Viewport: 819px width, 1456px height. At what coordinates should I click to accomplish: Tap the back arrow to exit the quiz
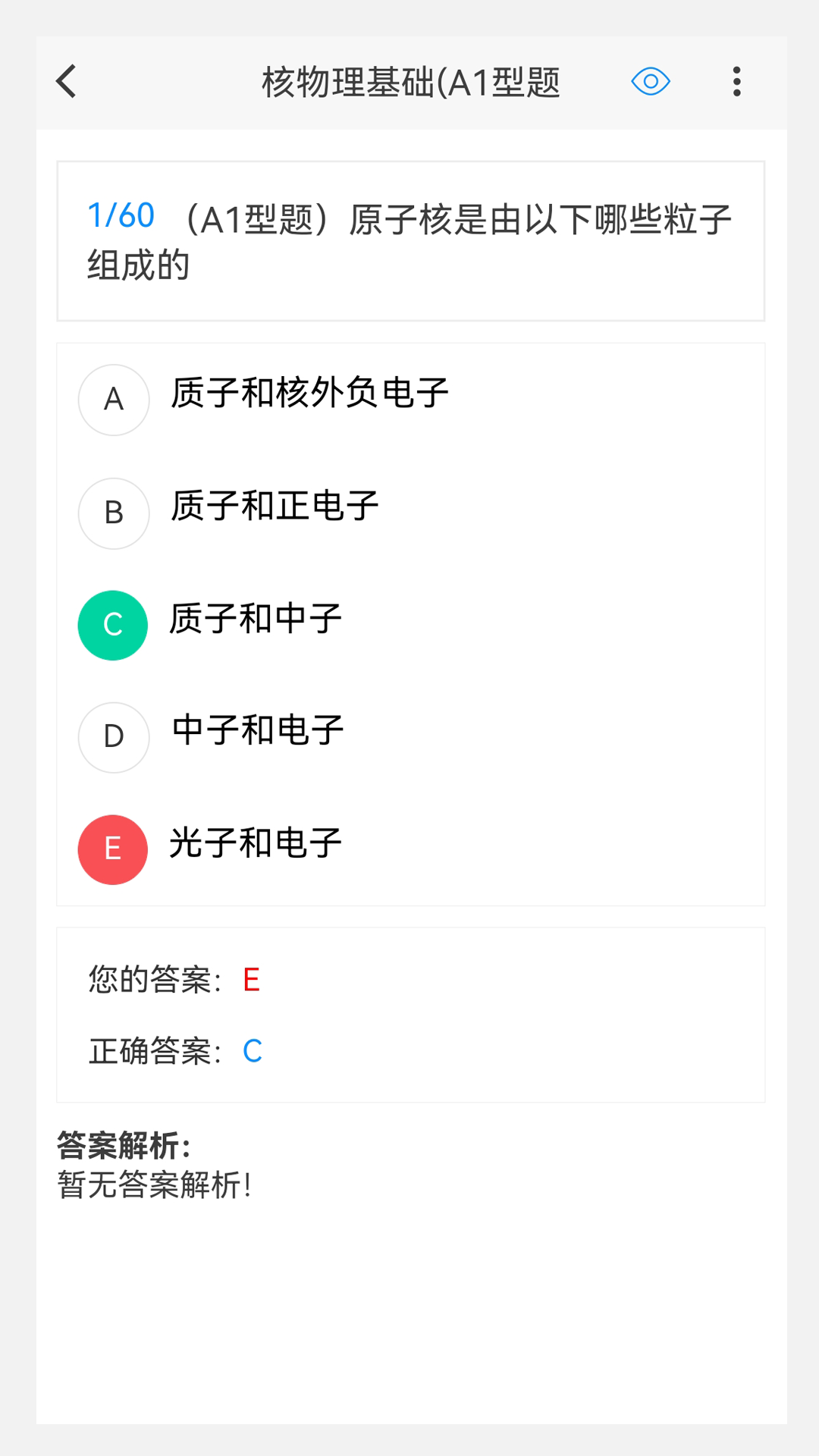click(65, 81)
